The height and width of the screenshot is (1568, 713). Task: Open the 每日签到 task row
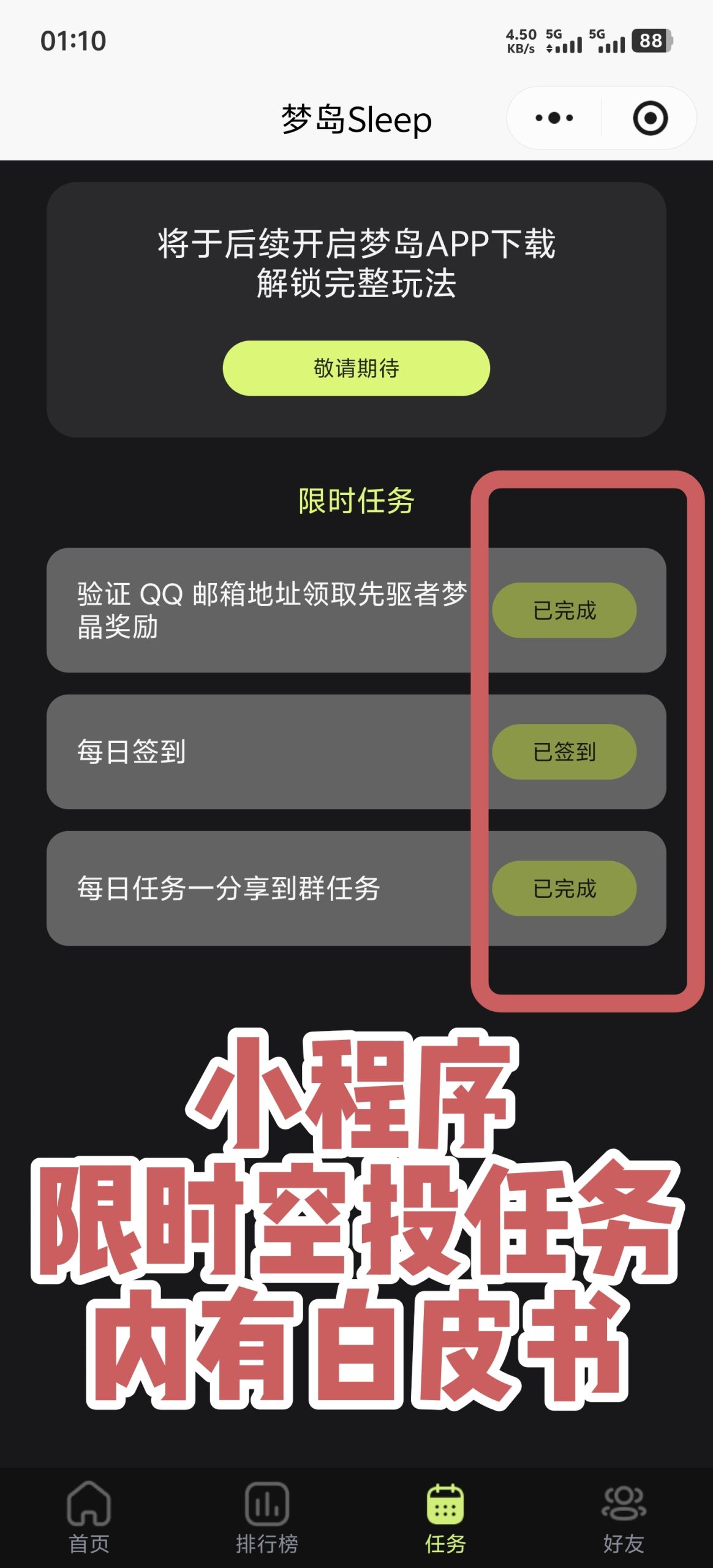[x=356, y=752]
